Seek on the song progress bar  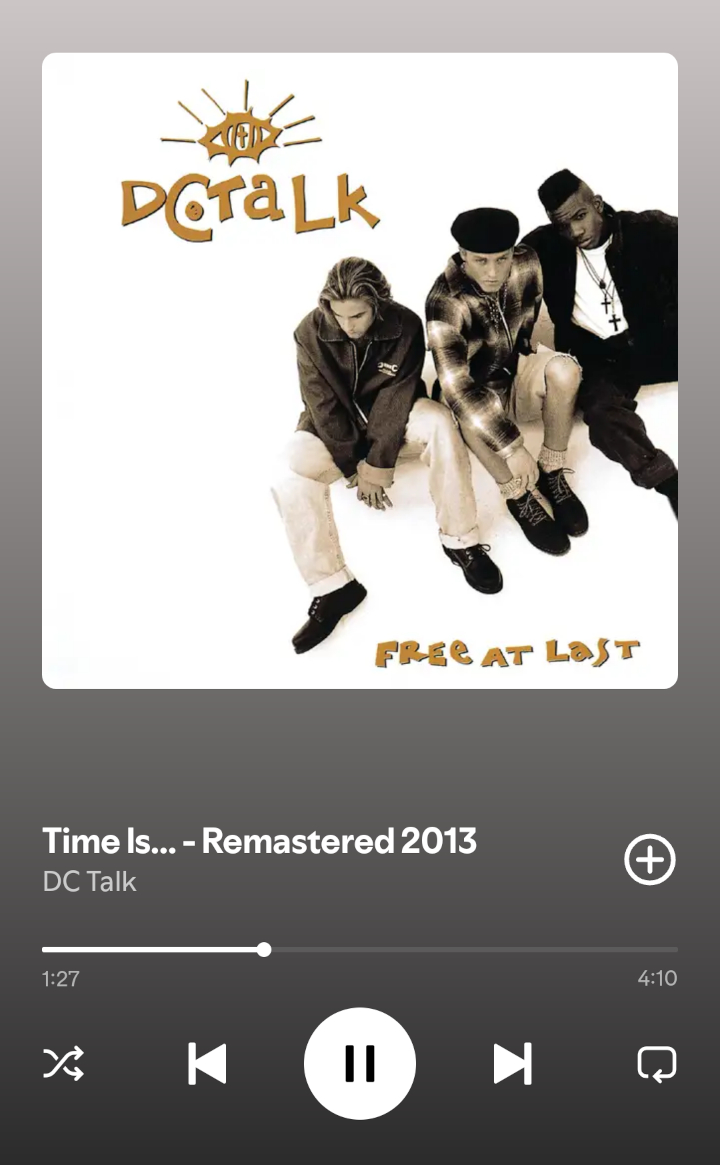pyautogui.click(x=360, y=949)
